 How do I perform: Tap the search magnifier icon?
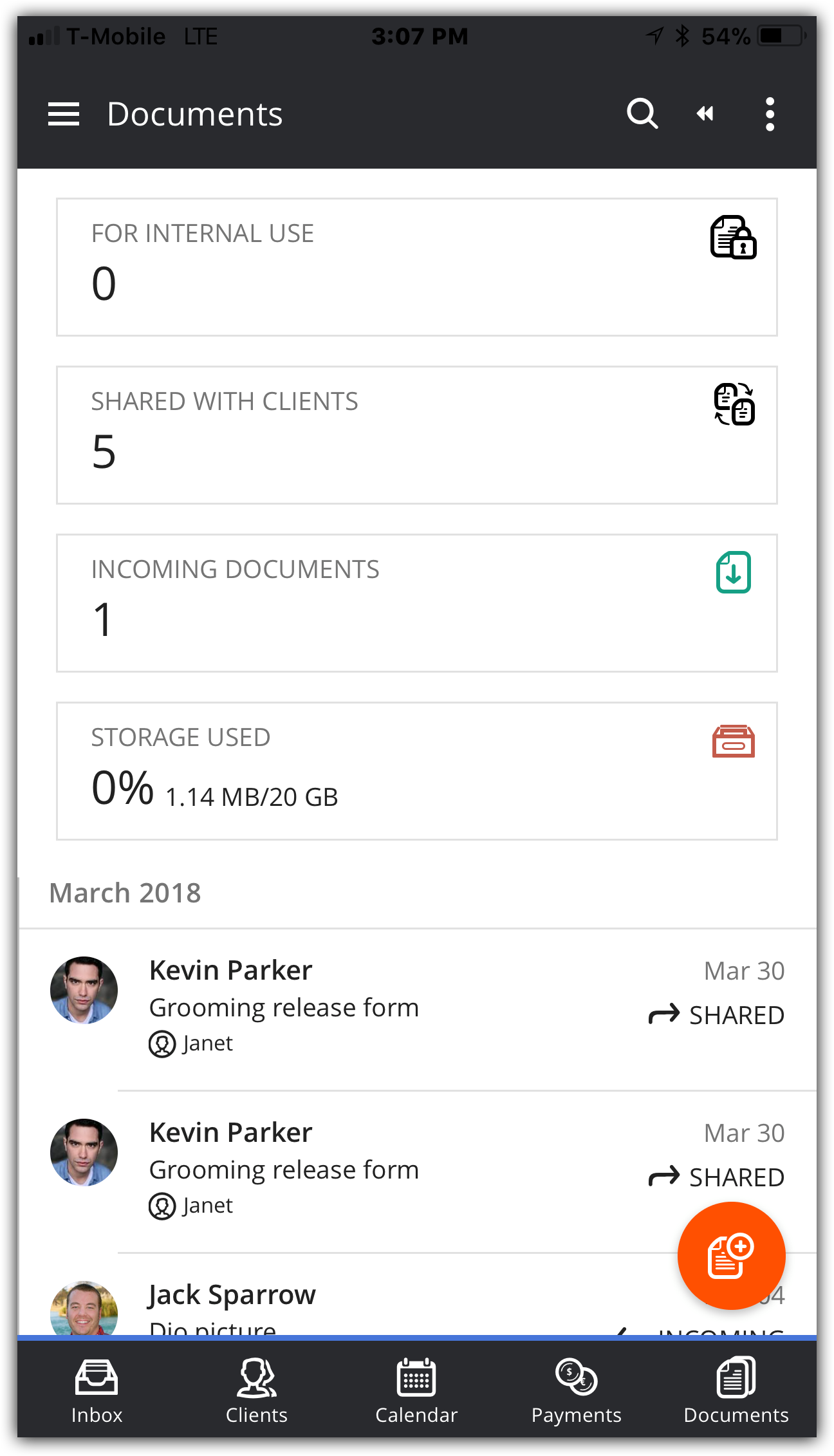pos(642,114)
